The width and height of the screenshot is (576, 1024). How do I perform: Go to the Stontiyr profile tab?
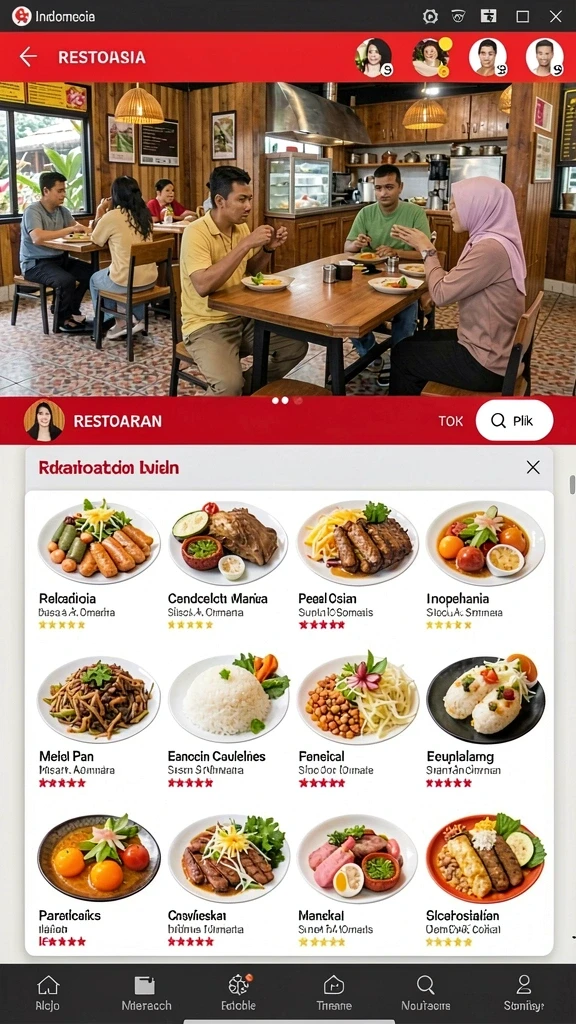point(524,993)
